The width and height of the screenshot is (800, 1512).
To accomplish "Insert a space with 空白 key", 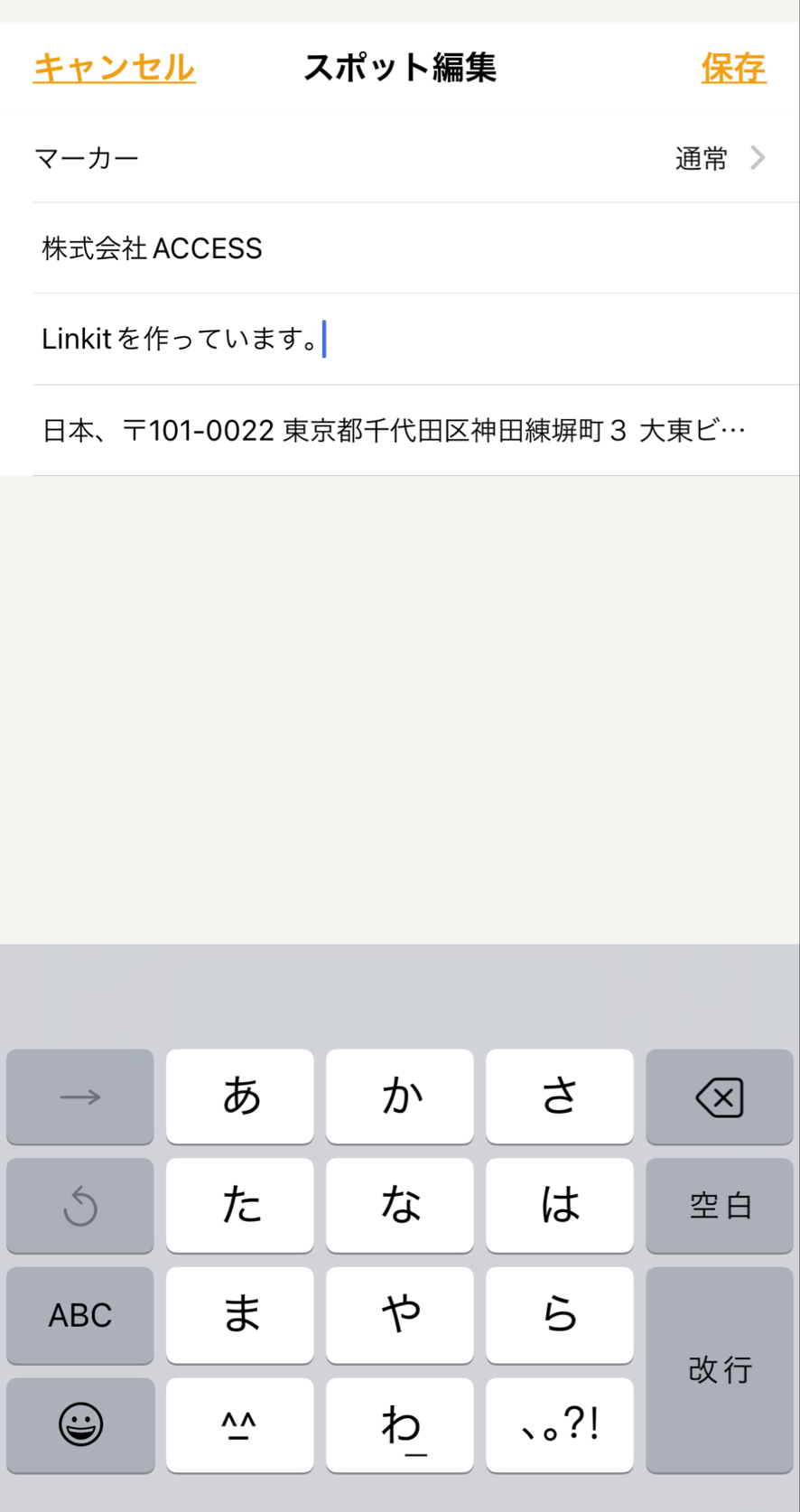I will 719,1206.
